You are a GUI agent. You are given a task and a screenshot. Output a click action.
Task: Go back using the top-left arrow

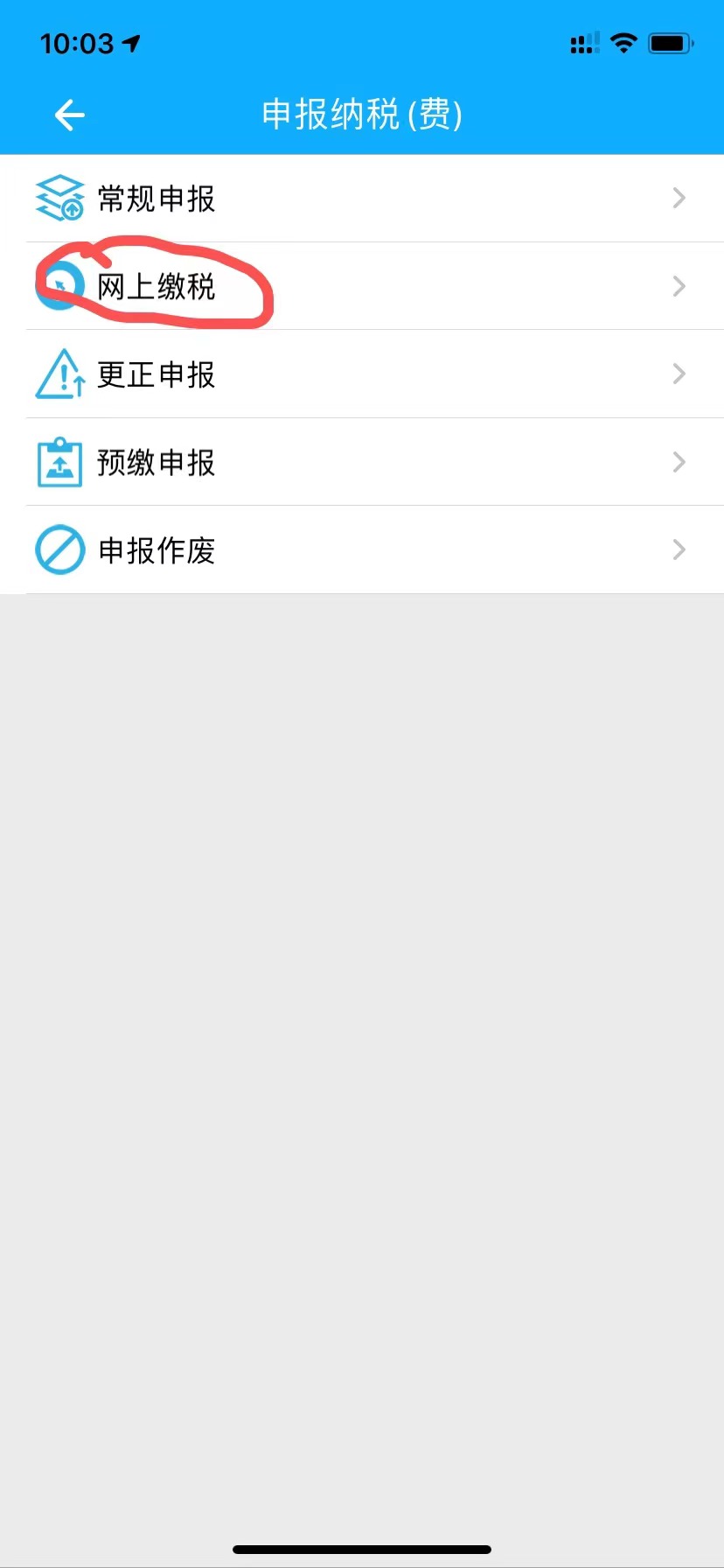click(x=69, y=115)
